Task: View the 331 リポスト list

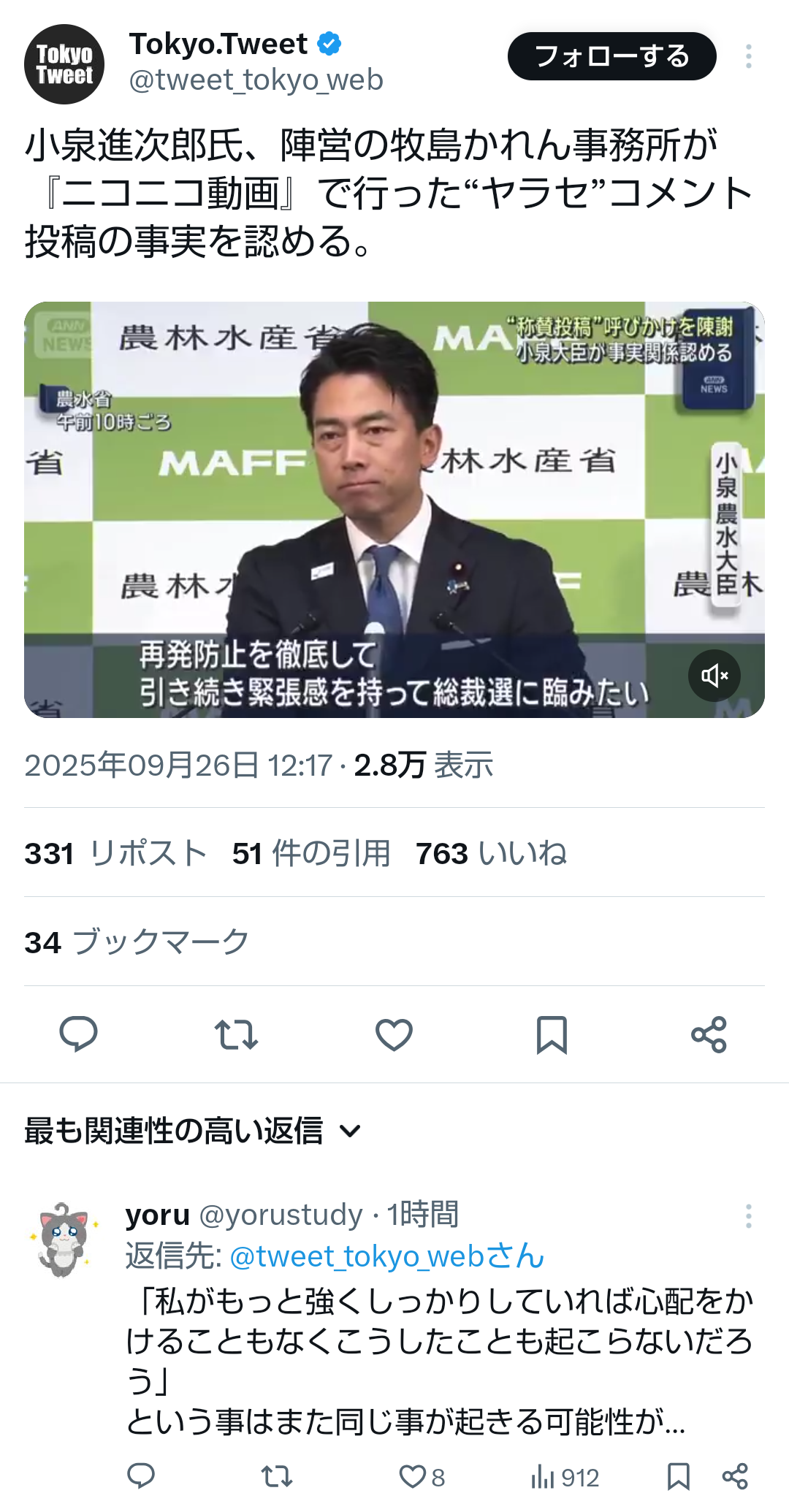Action: pyautogui.click(x=115, y=853)
